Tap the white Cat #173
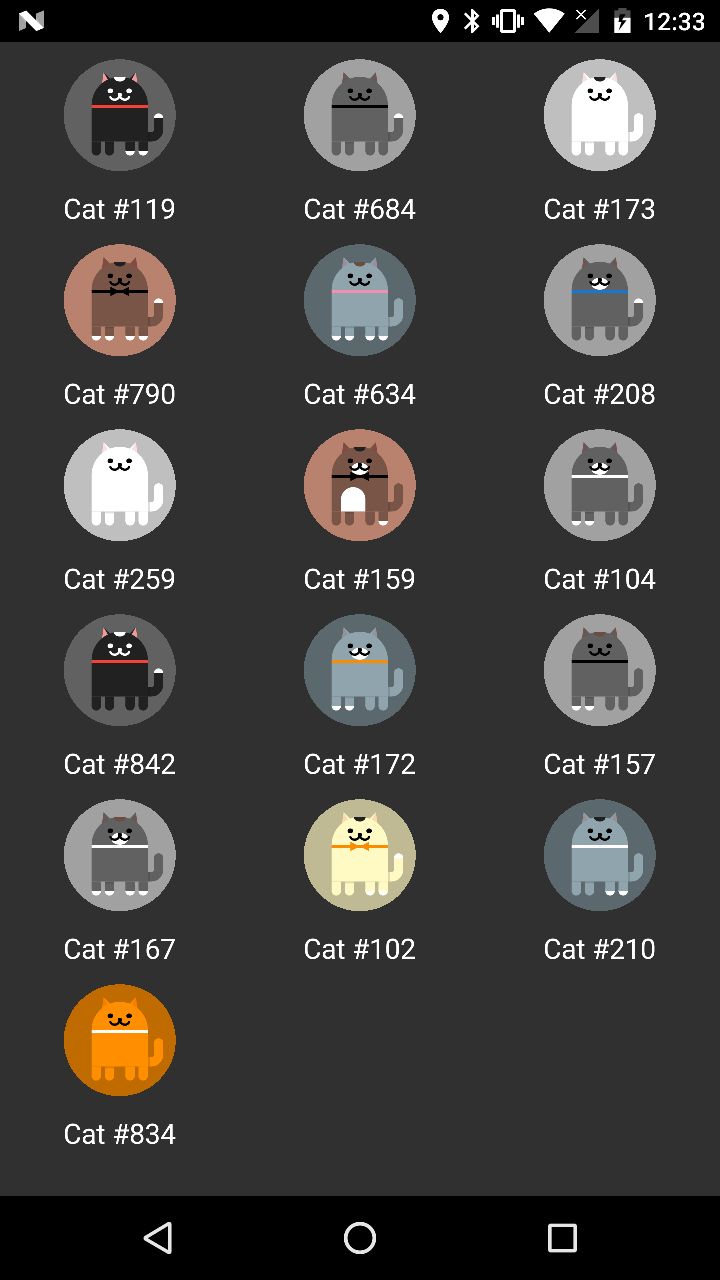 point(600,115)
